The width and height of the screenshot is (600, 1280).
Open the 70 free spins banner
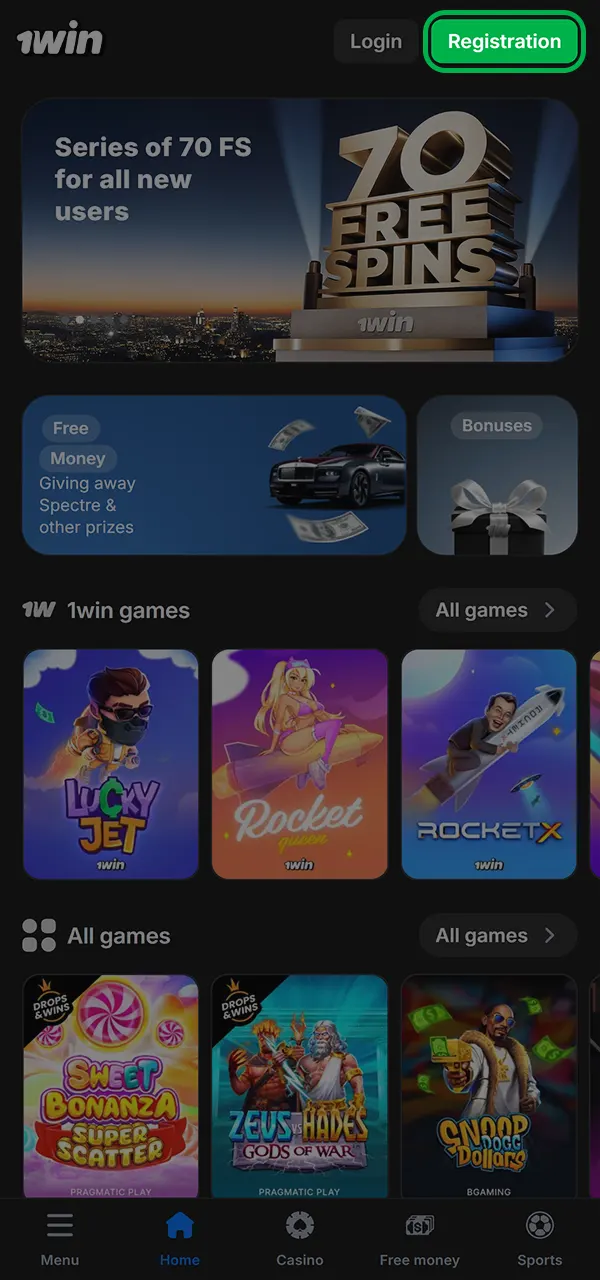pos(300,230)
